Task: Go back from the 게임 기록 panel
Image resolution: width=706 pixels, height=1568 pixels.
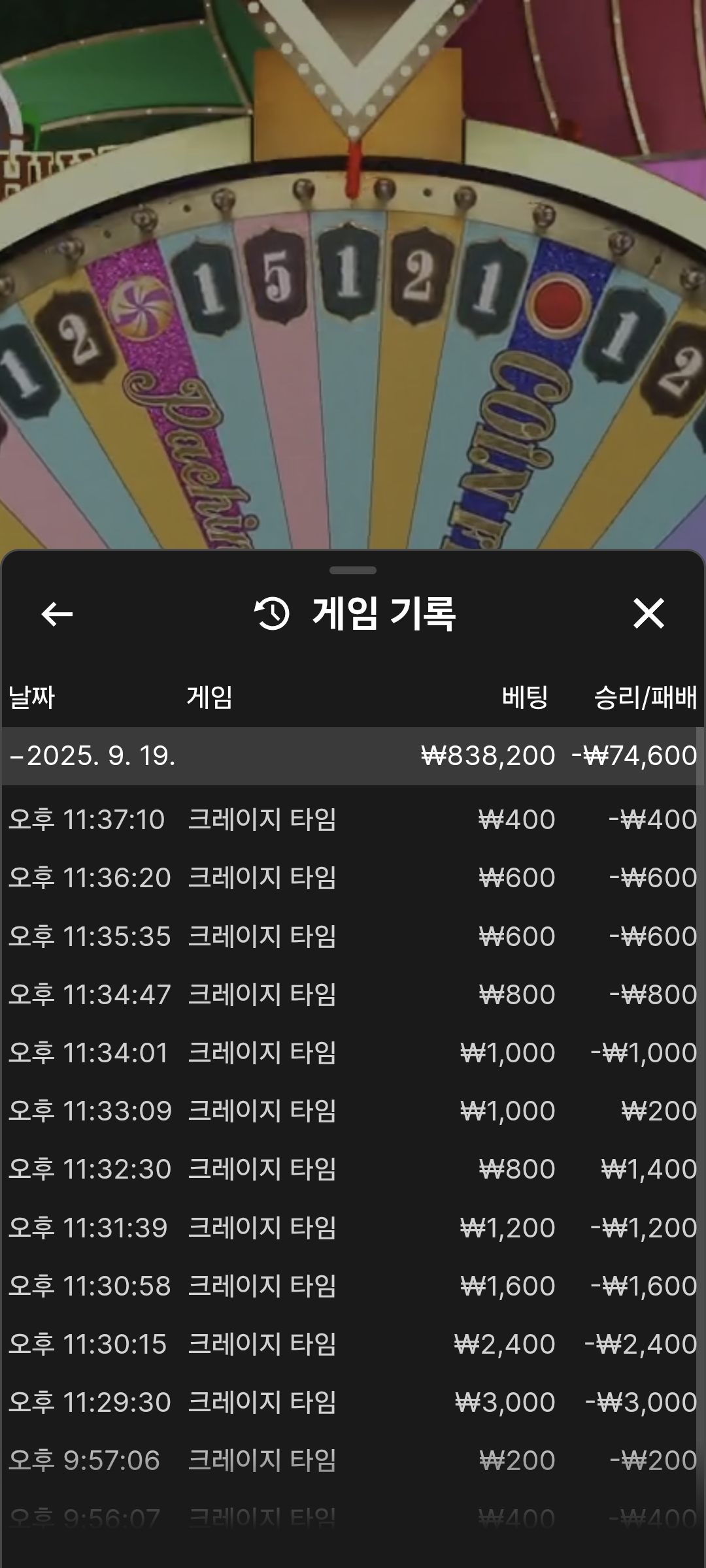Action: pos(57,614)
